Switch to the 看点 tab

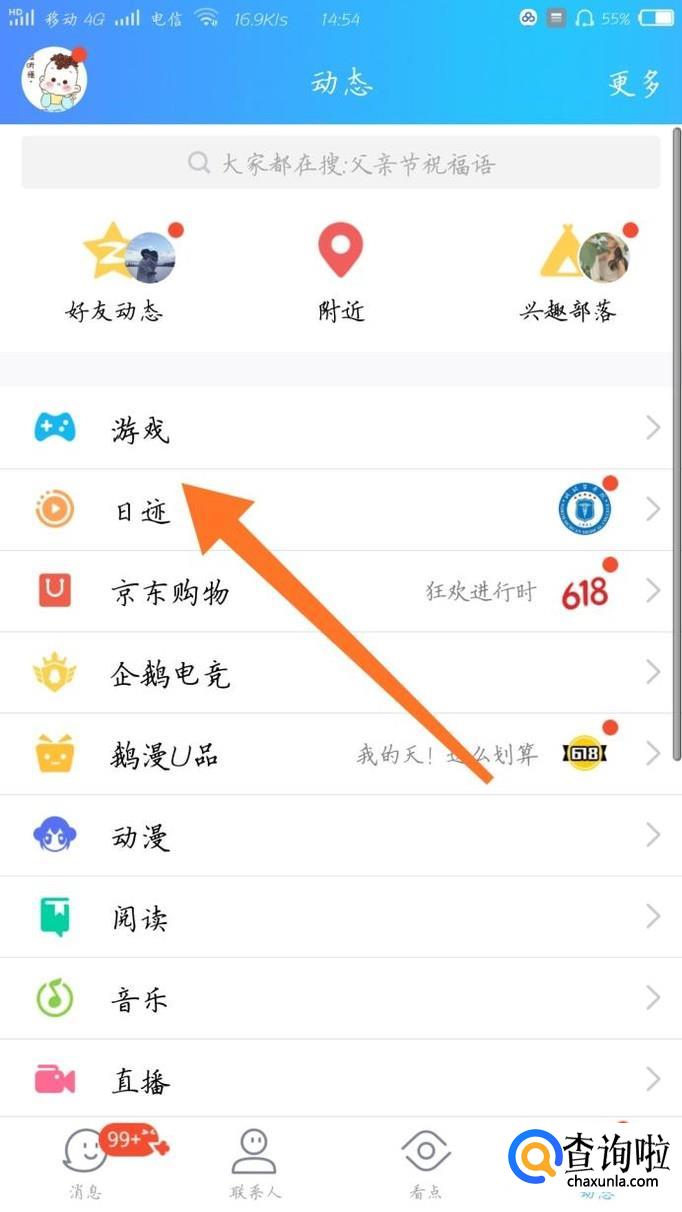(426, 1163)
